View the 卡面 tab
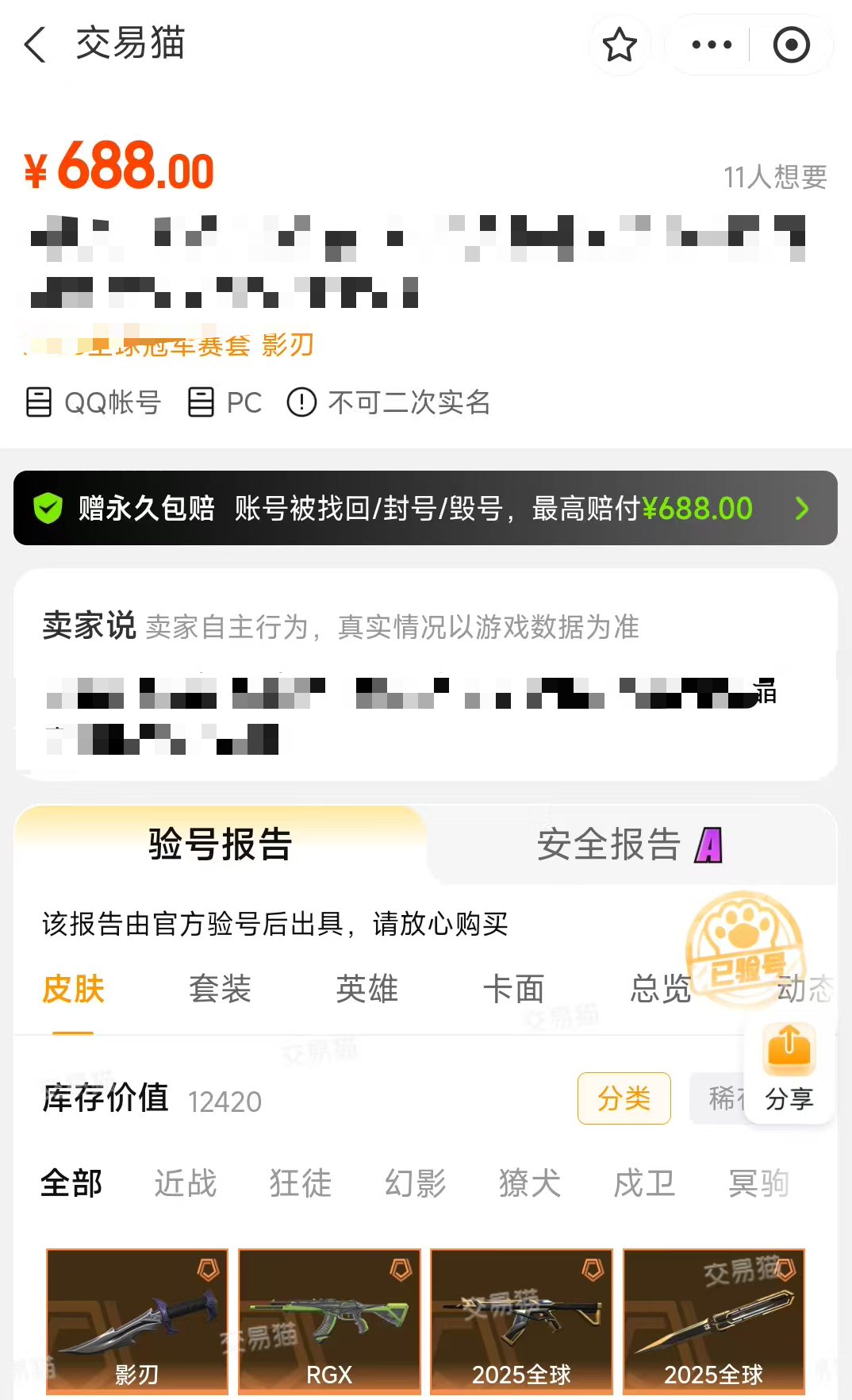Screen dimensions: 852x1400 [x=513, y=989]
